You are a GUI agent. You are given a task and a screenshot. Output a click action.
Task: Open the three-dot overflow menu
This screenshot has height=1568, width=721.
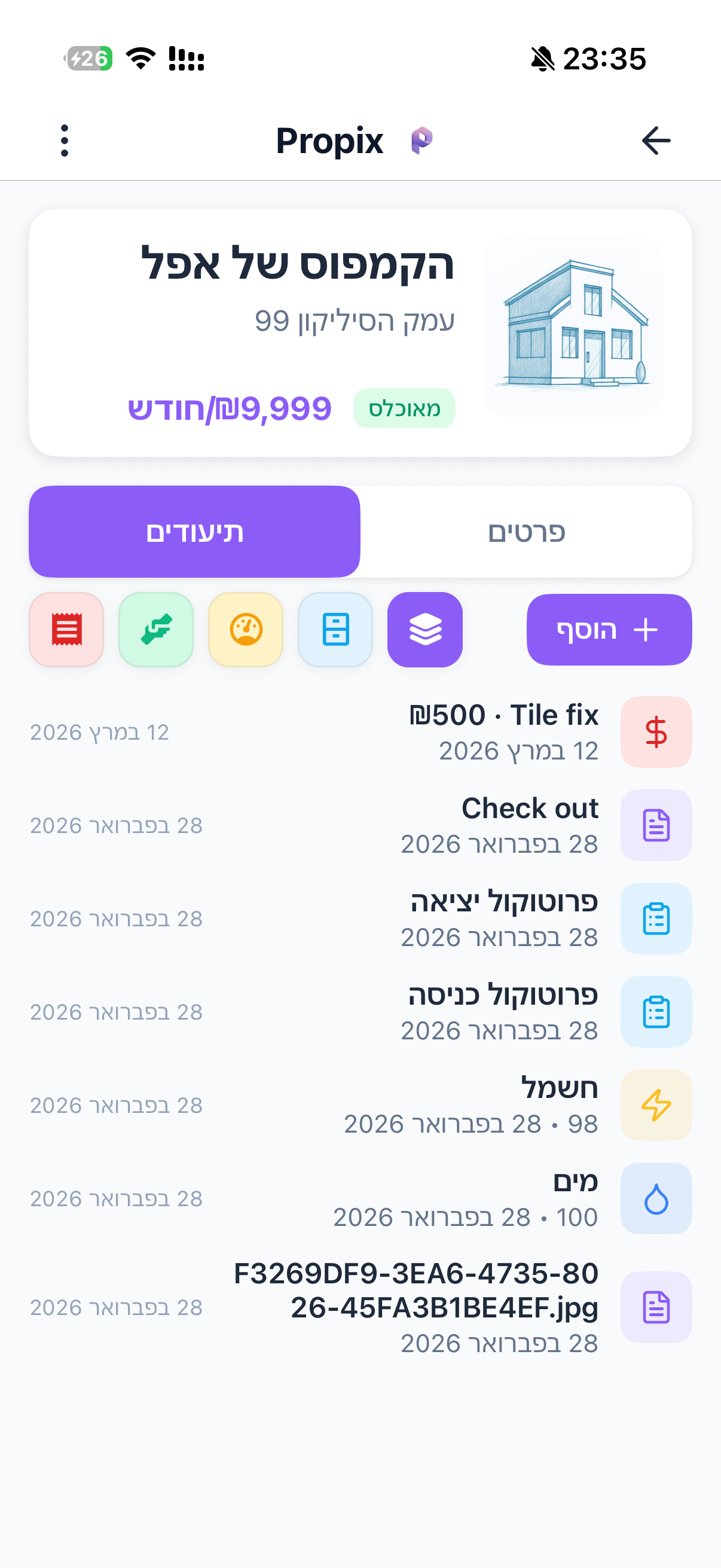tap(65, 141)
